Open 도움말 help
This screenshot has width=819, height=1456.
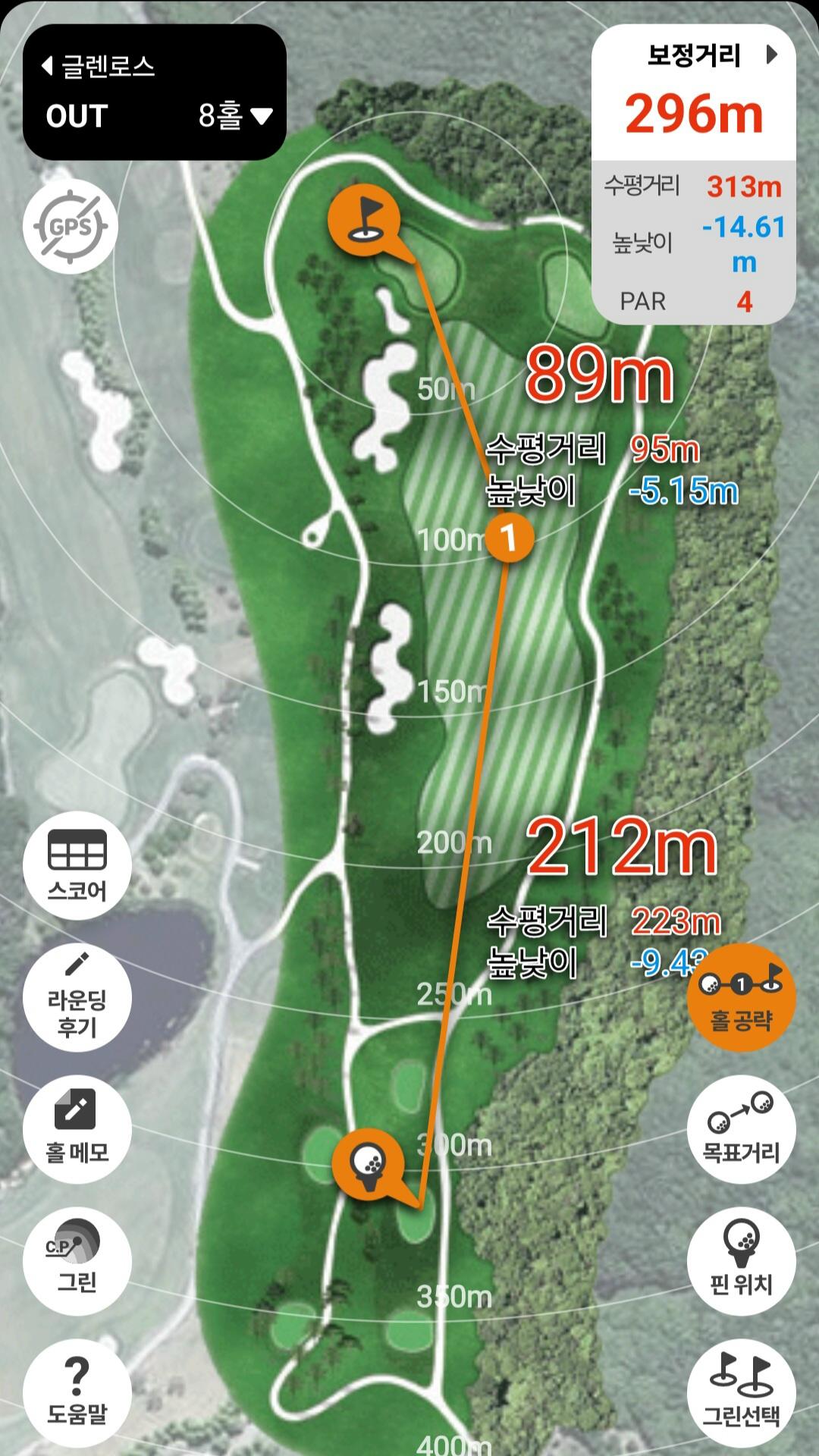tap(77, 1392)
